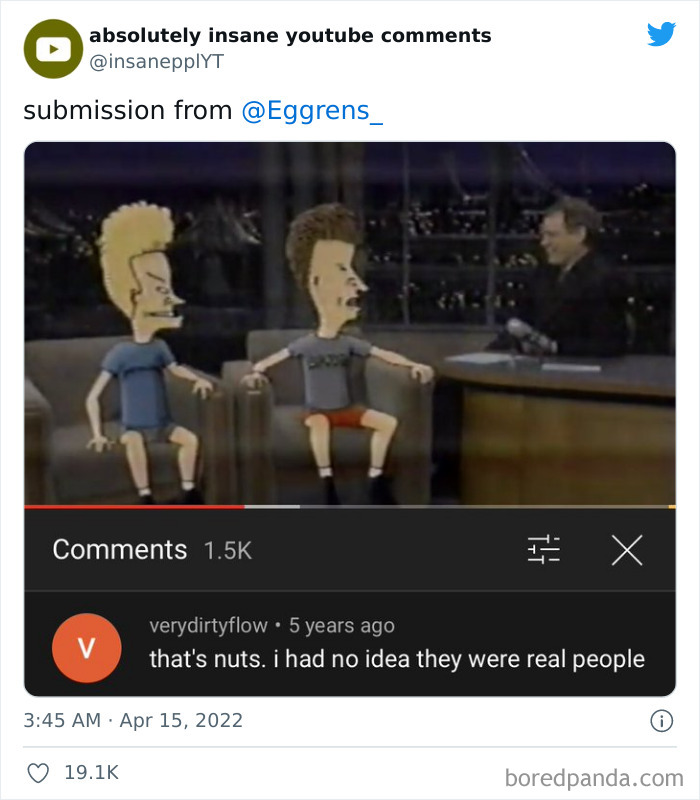Image resolution: width=700 pixels, height=800 pixels.
Task: Open the @Eggrens_ mention link
Action: pyautogui.click(x=312, y=111)
